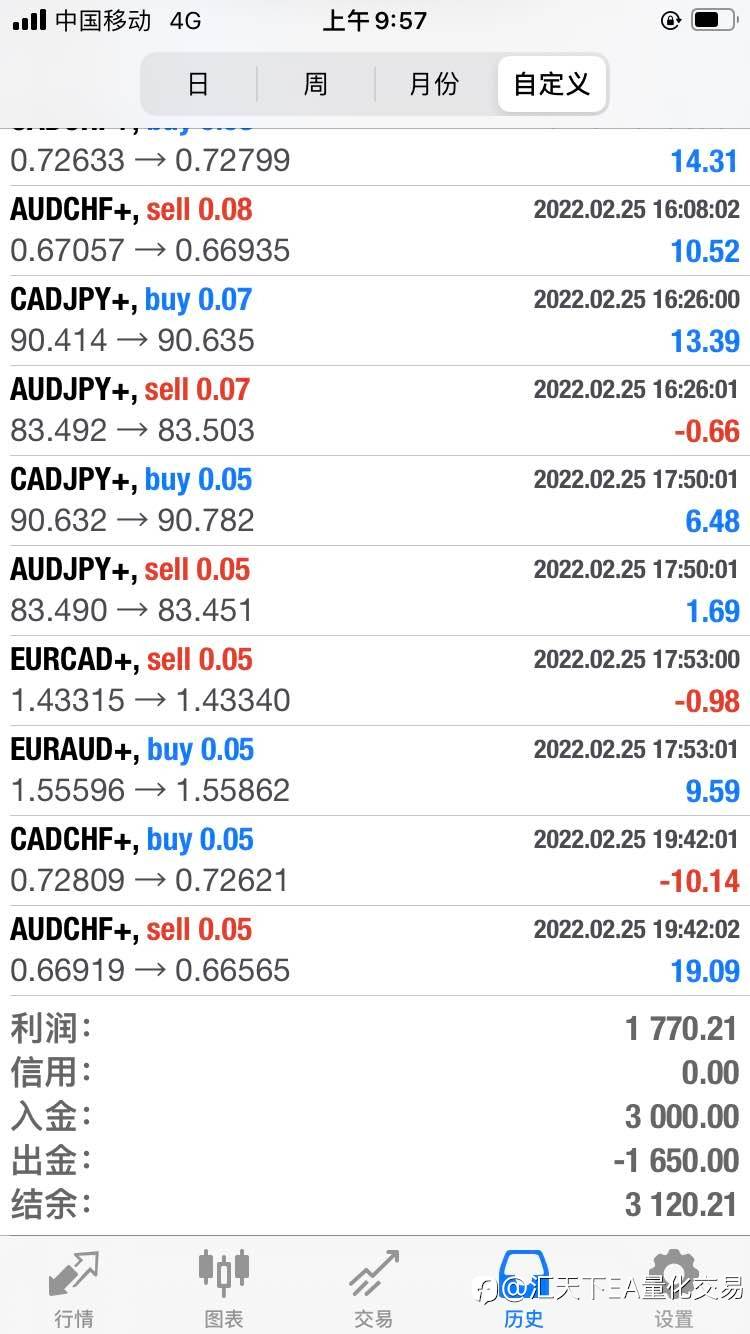Viewport: 750px width, 1334px height.
Task: Tap the EURAUD+ buy 0.05 trade row
Action: (375, 771)
